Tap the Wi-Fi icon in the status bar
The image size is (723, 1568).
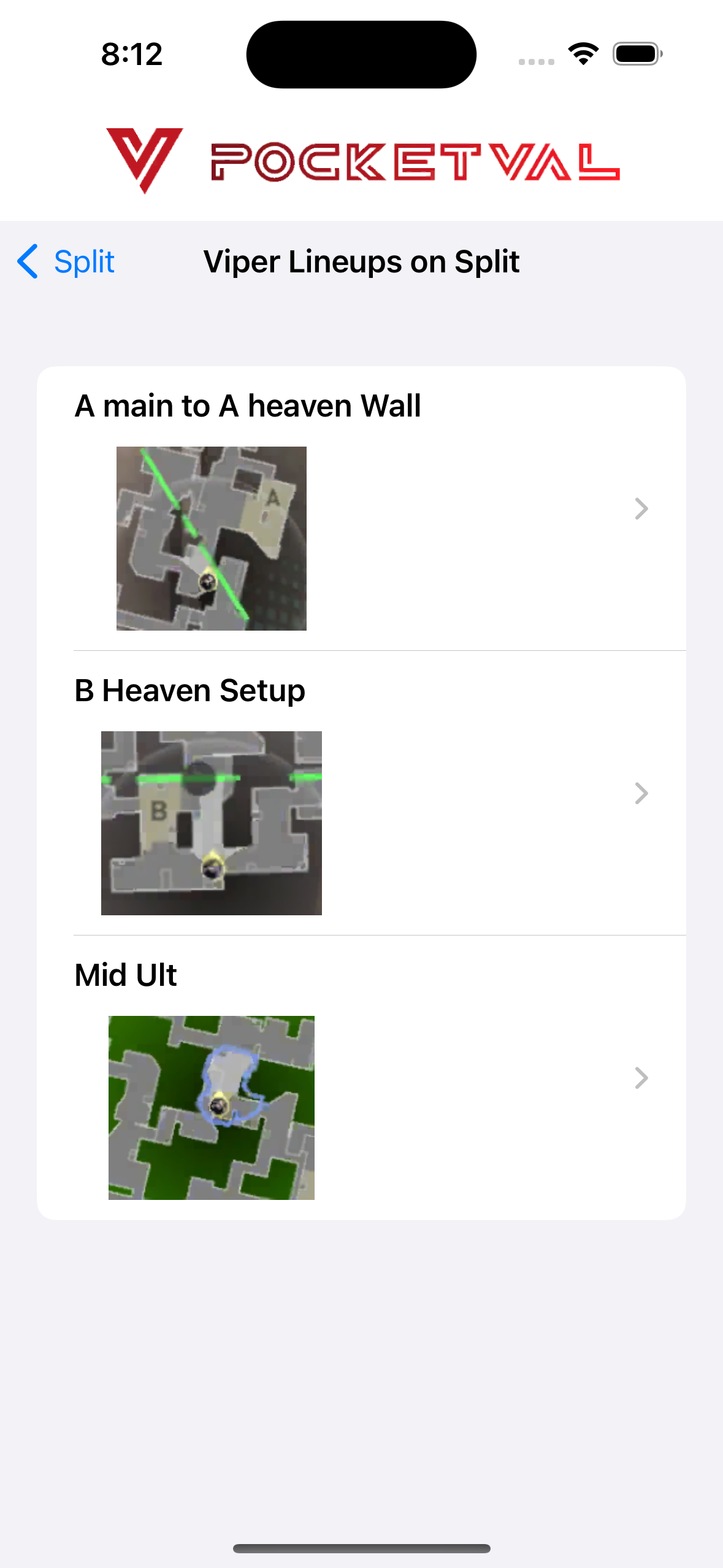[x=583, y=53]
